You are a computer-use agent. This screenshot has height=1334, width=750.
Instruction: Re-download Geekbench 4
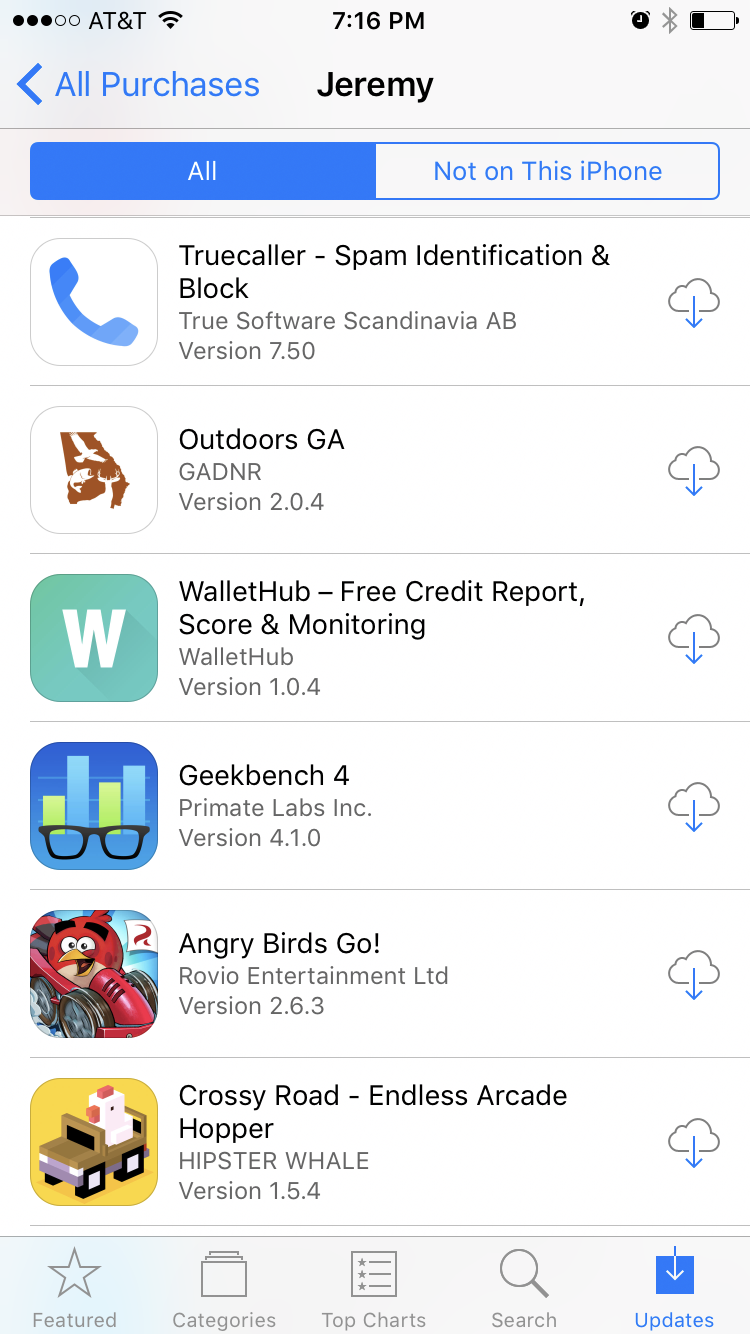coord(694,807)
